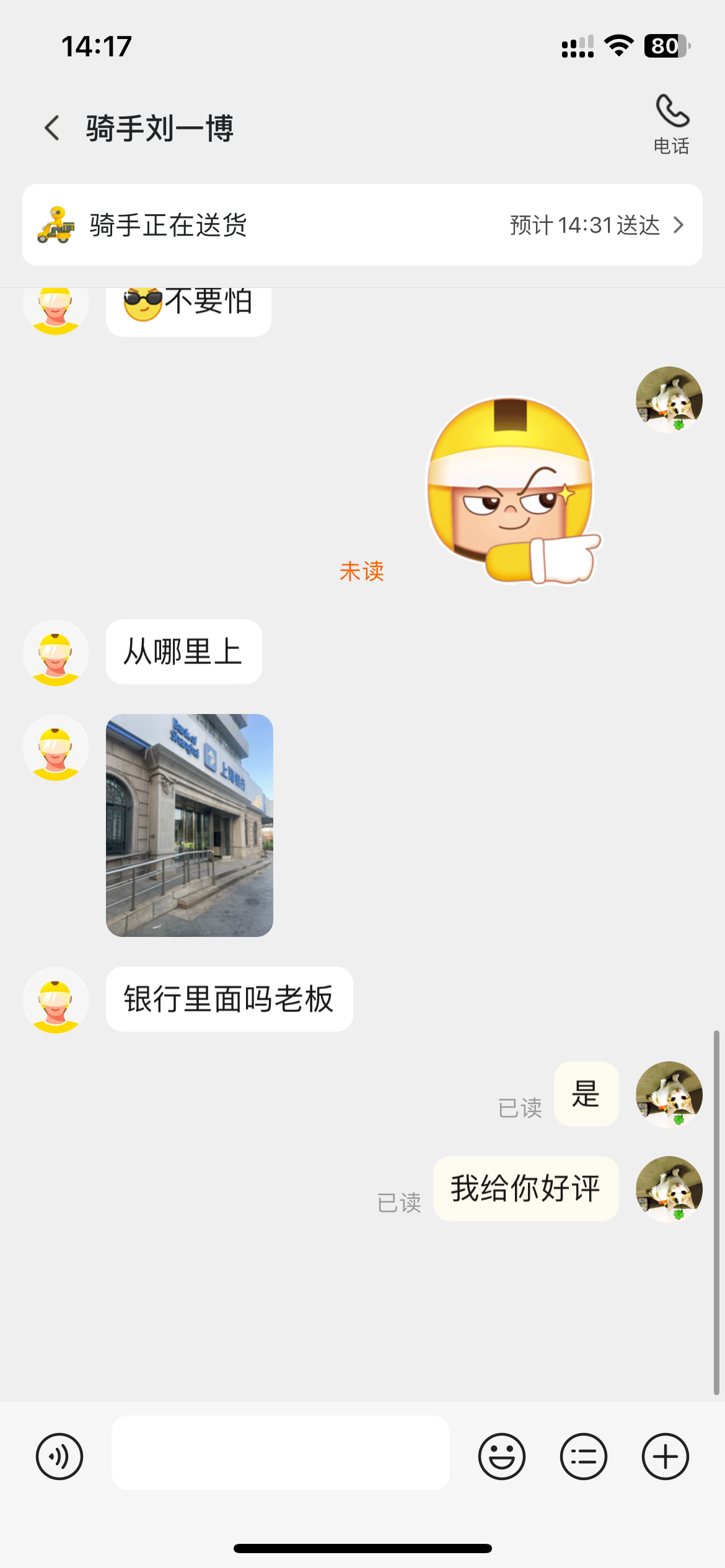Open the bank entrance photo

(190, 825)
